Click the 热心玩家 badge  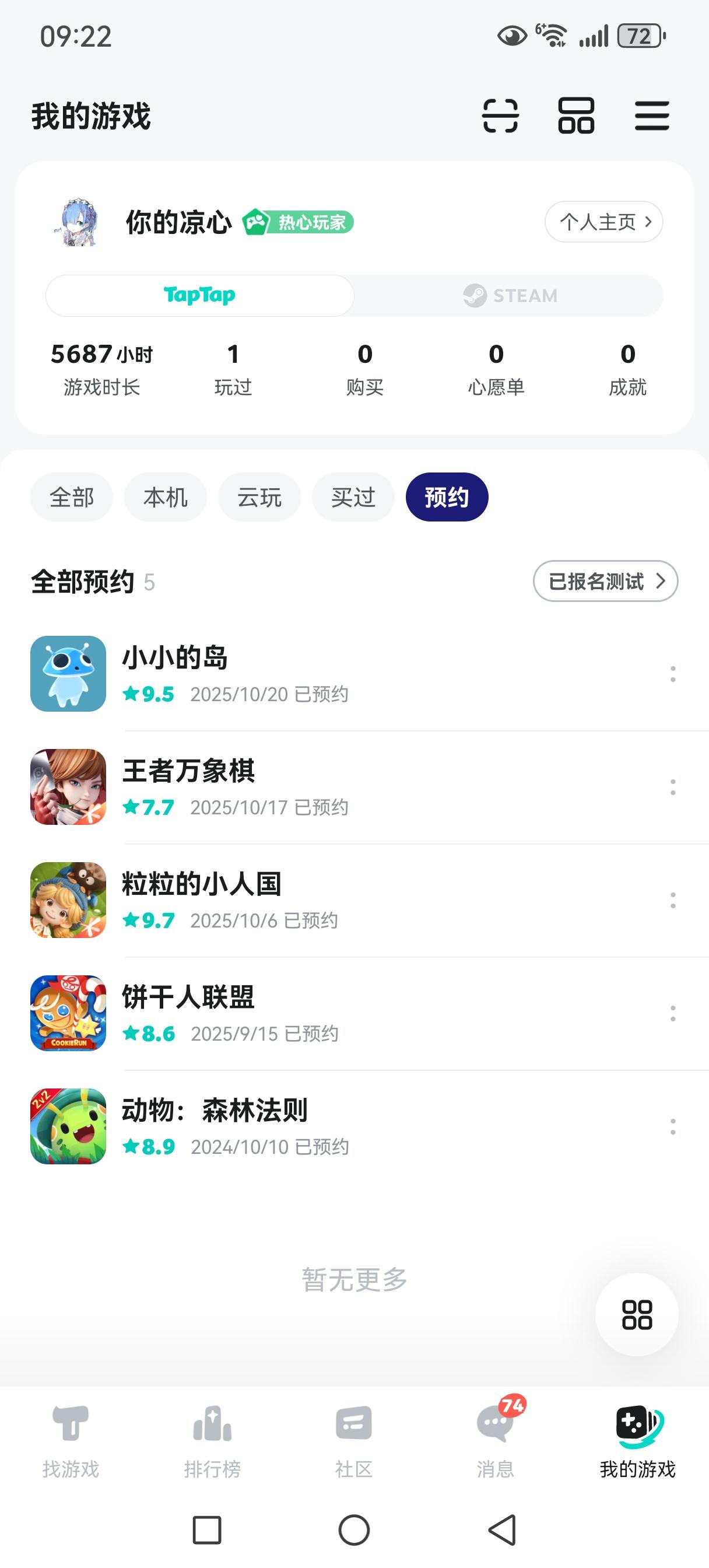pos(299,222)
